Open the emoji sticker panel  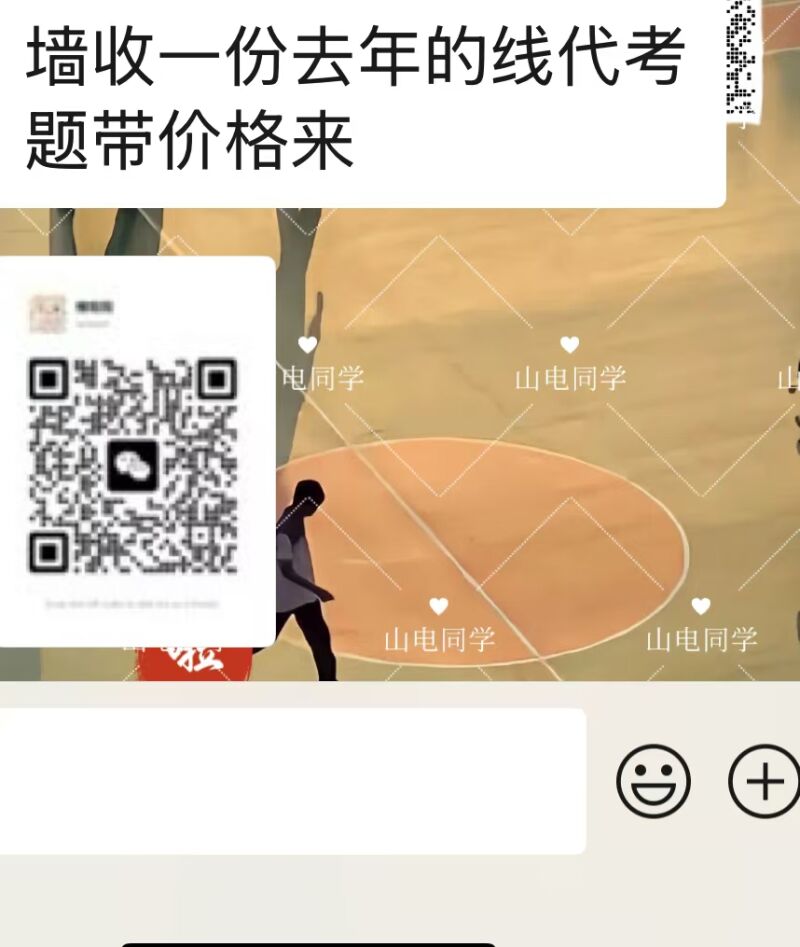[653, 781]
